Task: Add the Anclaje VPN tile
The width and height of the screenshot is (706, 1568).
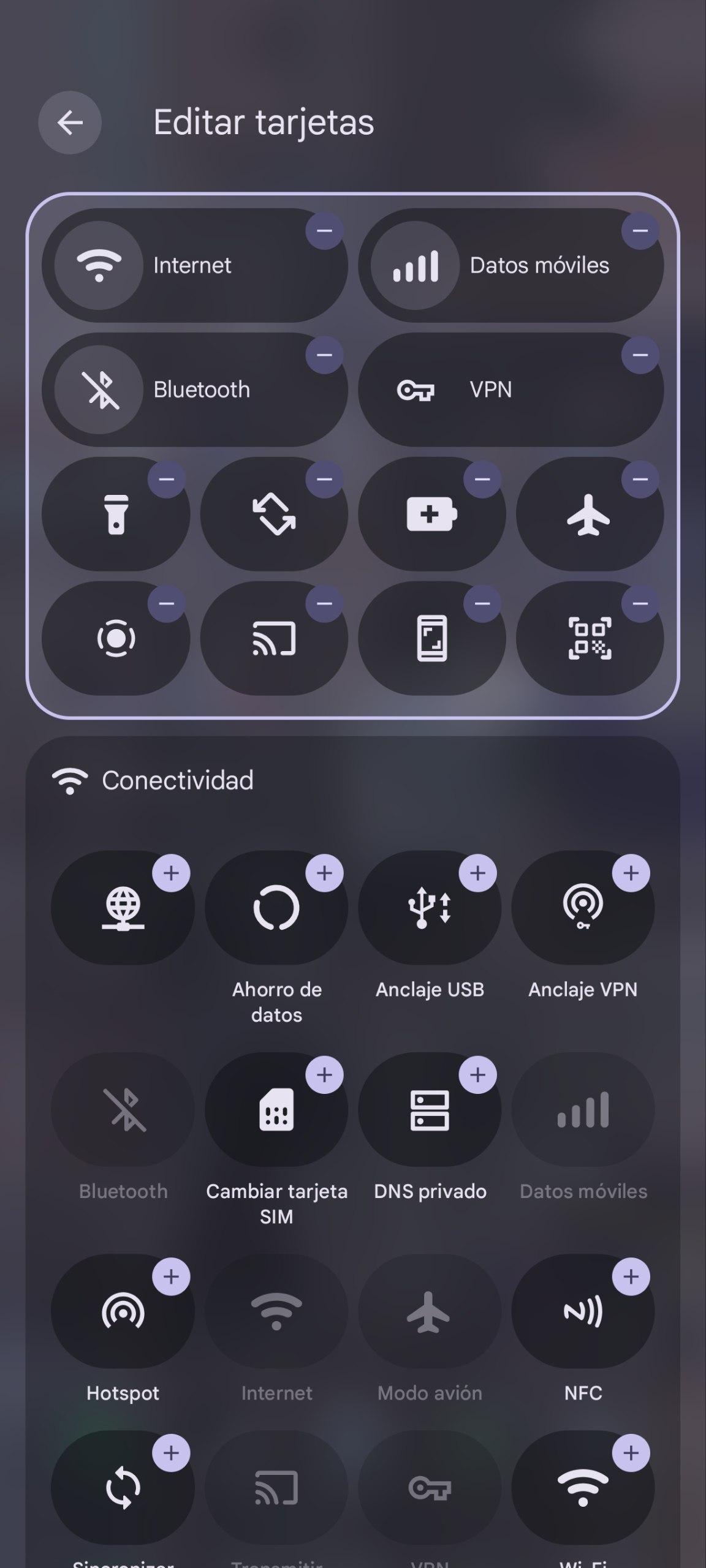Action: coord(631,873)
